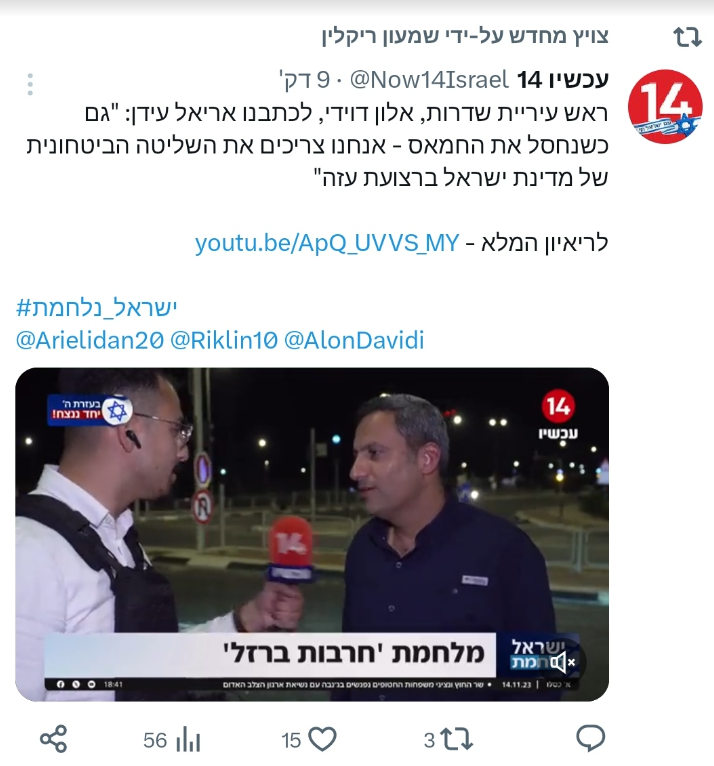View the tweet analytics with 56 views
The height and width of the screenshot is (766, 714).
[x=187, y=740]
